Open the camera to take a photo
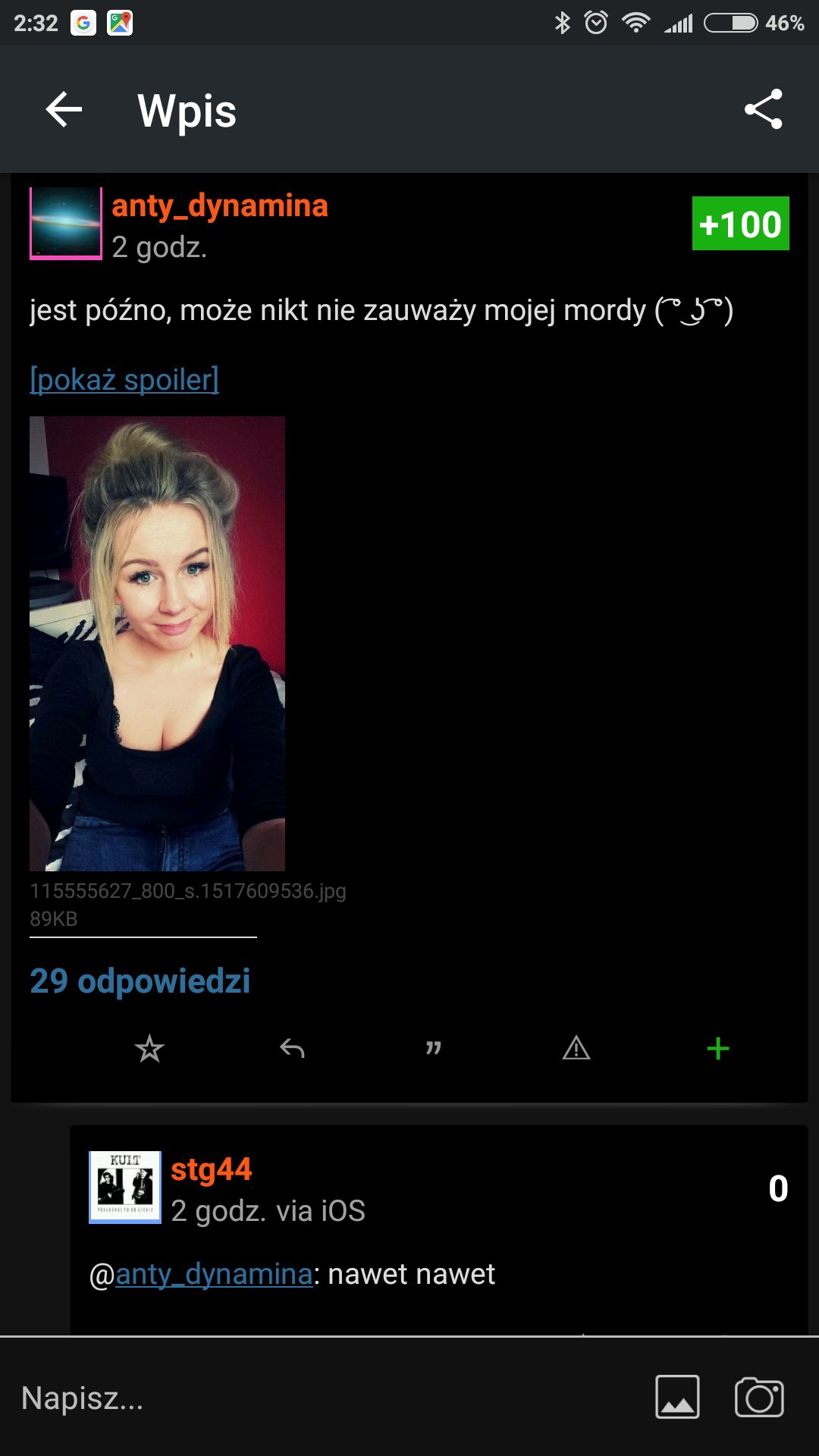This screenshot has width=819, height=1456. click(x=759, y=1397)
